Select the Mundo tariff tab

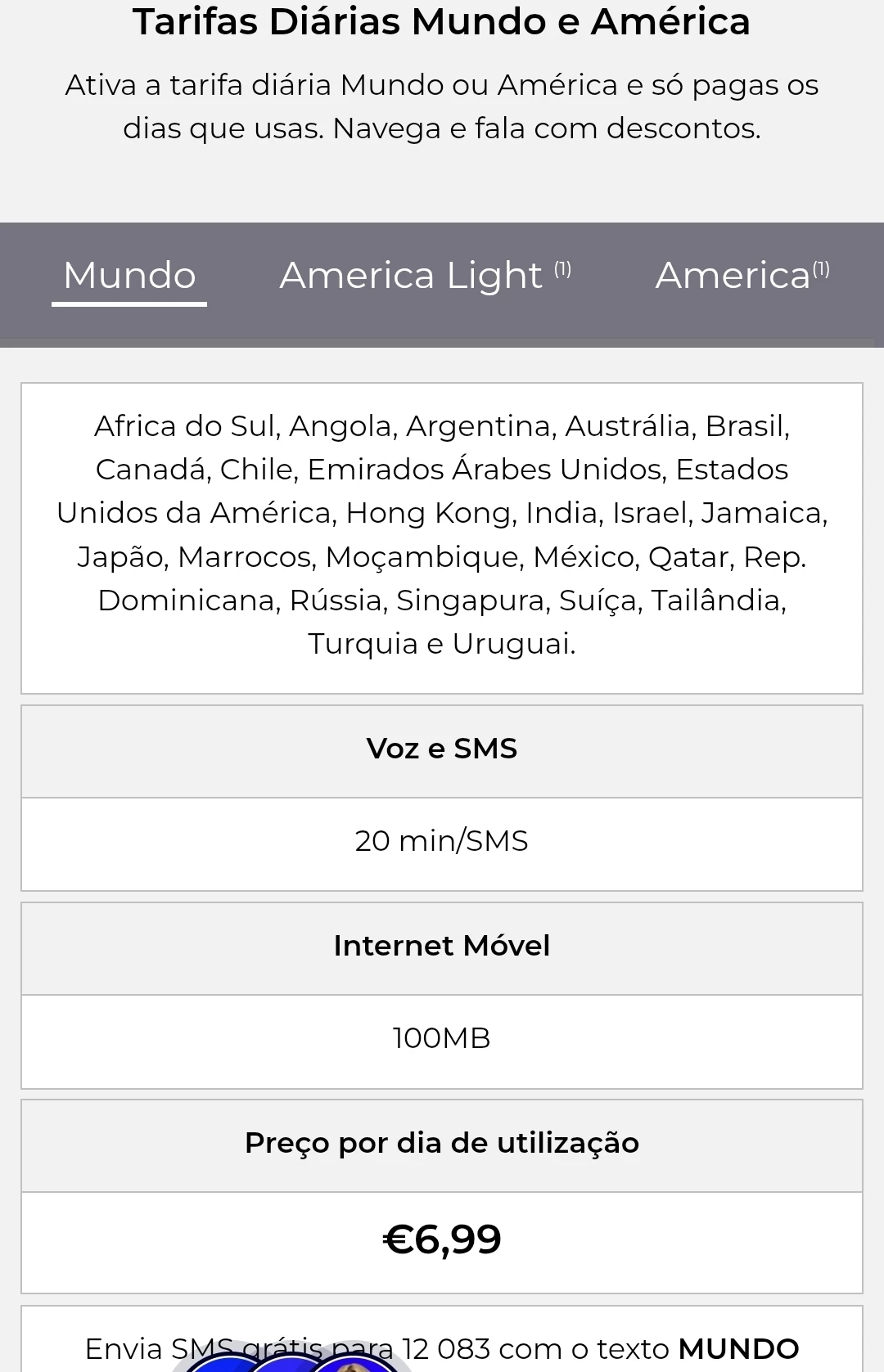pos(129,276)
